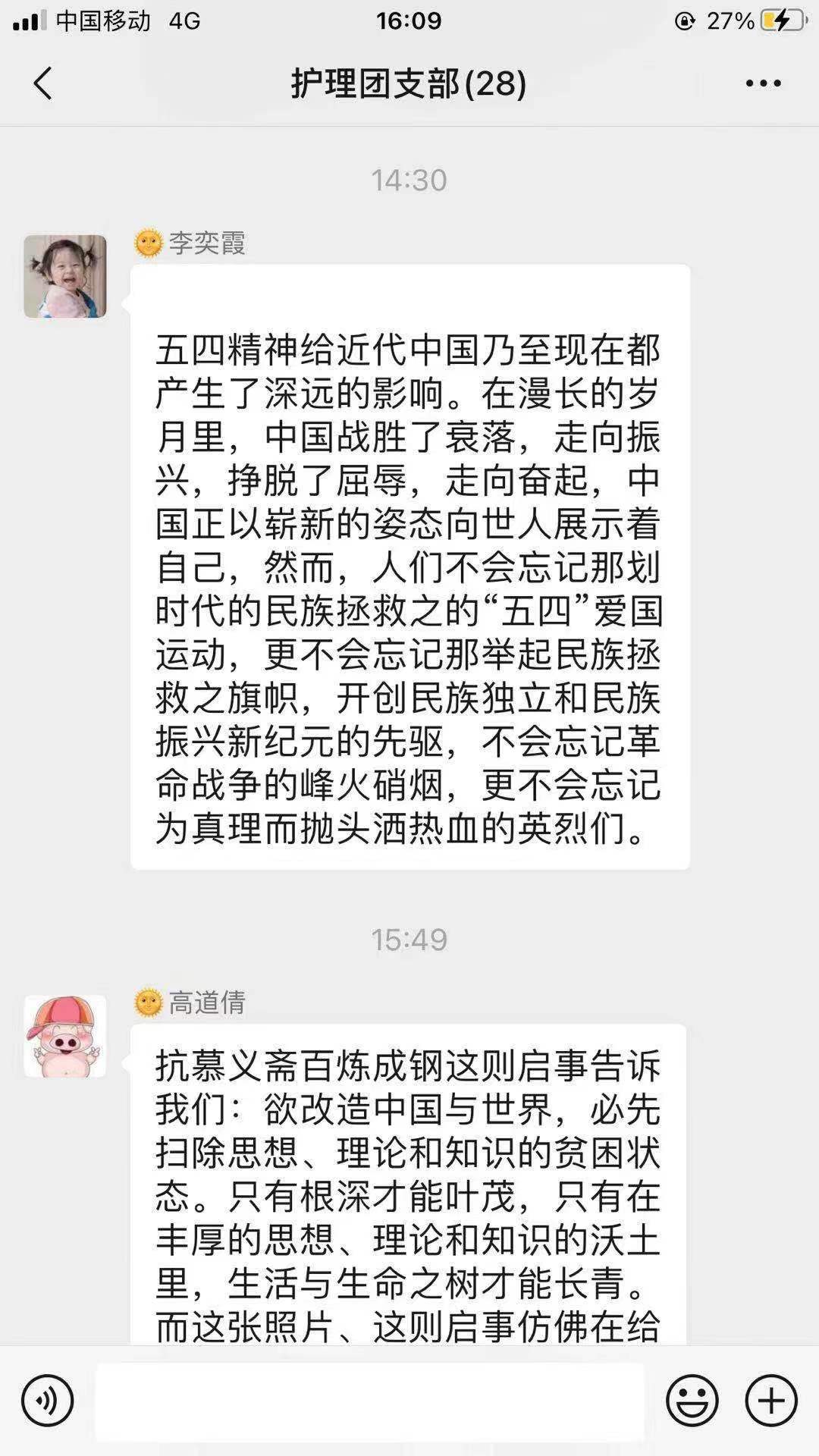Open 李奕霞's profile avatar
Screen dimensions: 819x1456
(65, 276)
